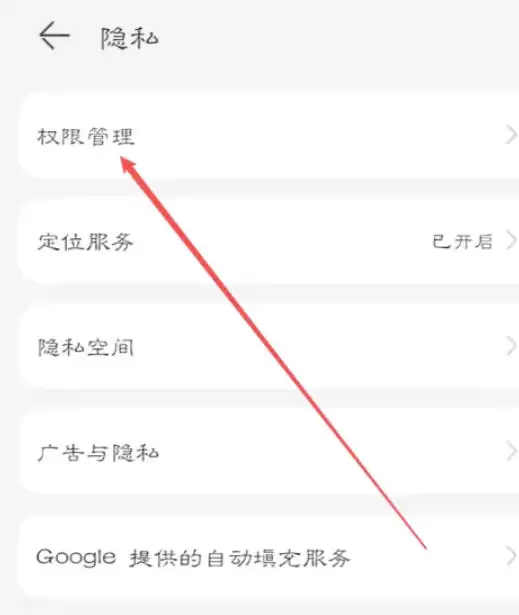This screenshot has width=519, height=615.
Task: Go back from the 隐私 page
Action: click(54, 36)
